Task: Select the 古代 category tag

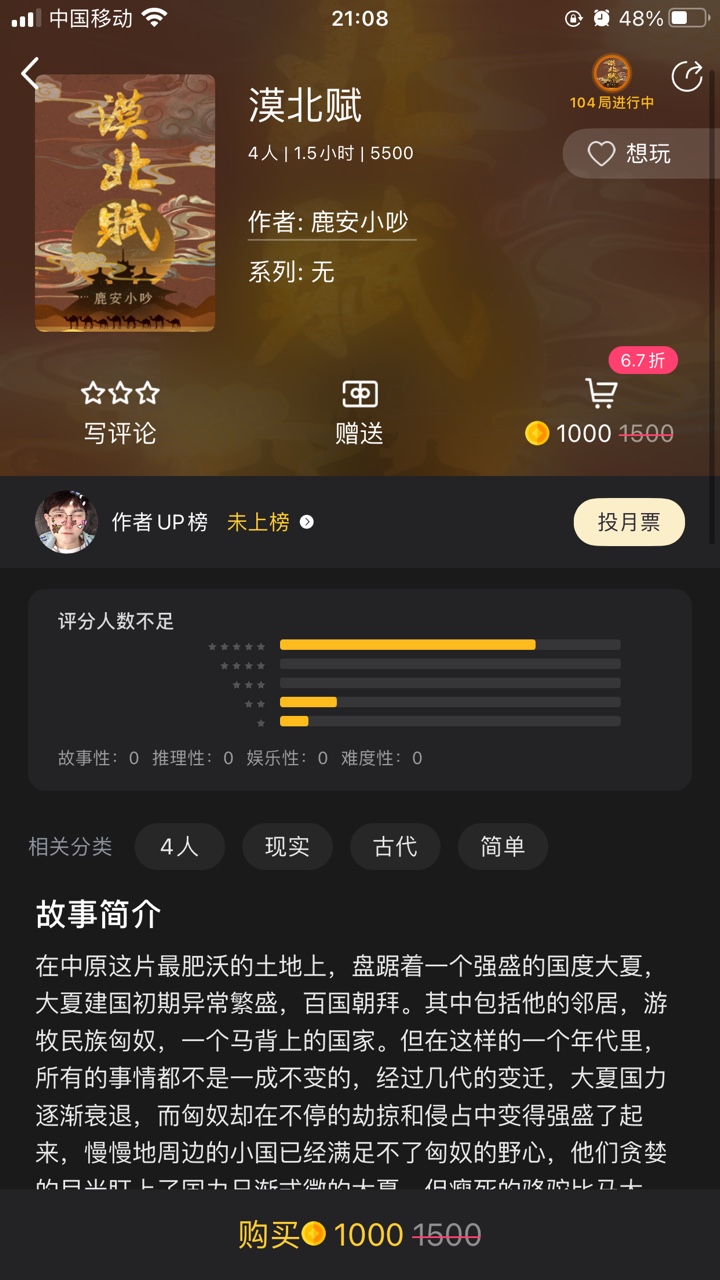Action: coord(395,846)
